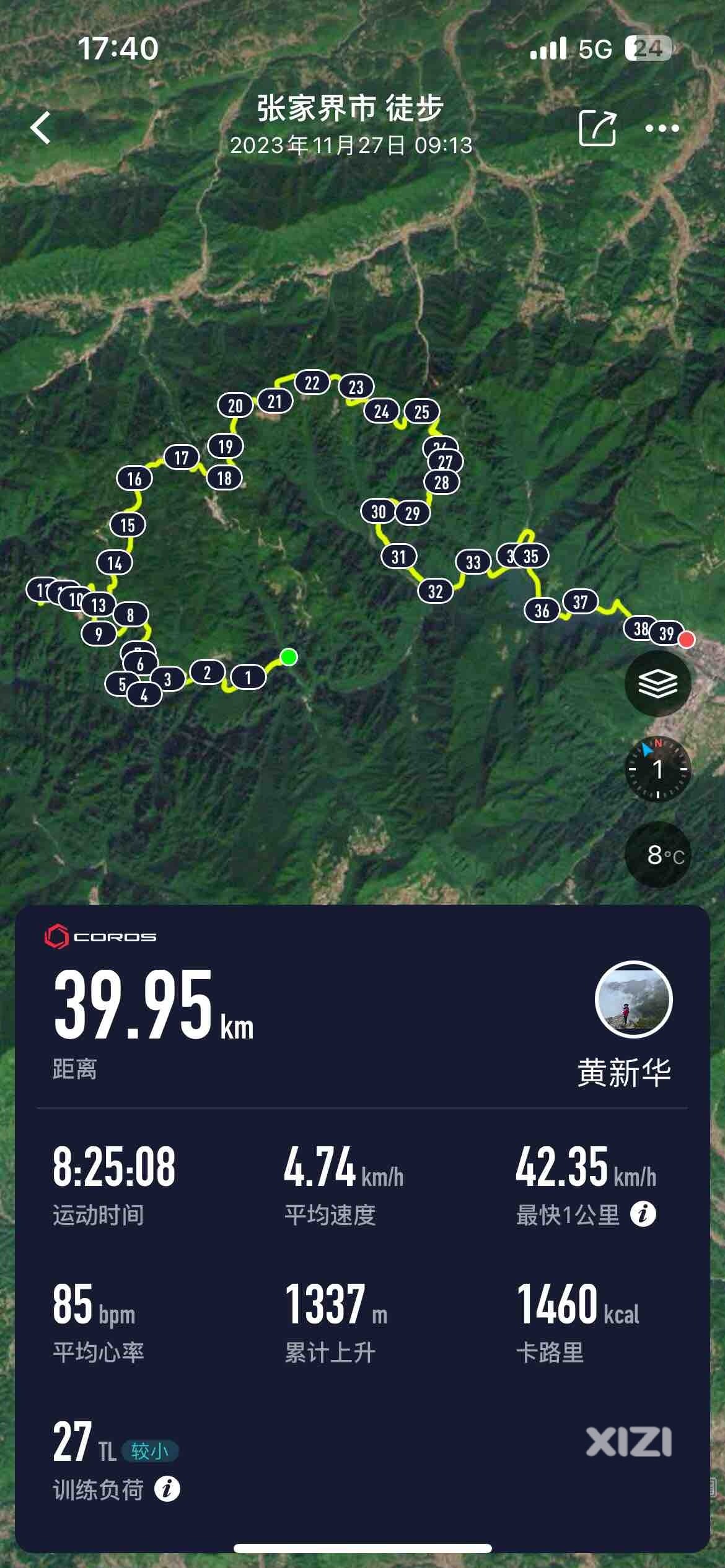Open info icon beside 训练负荷
The height and width of the screenshot is (1568, 725).
click(x=167, y=1488)
